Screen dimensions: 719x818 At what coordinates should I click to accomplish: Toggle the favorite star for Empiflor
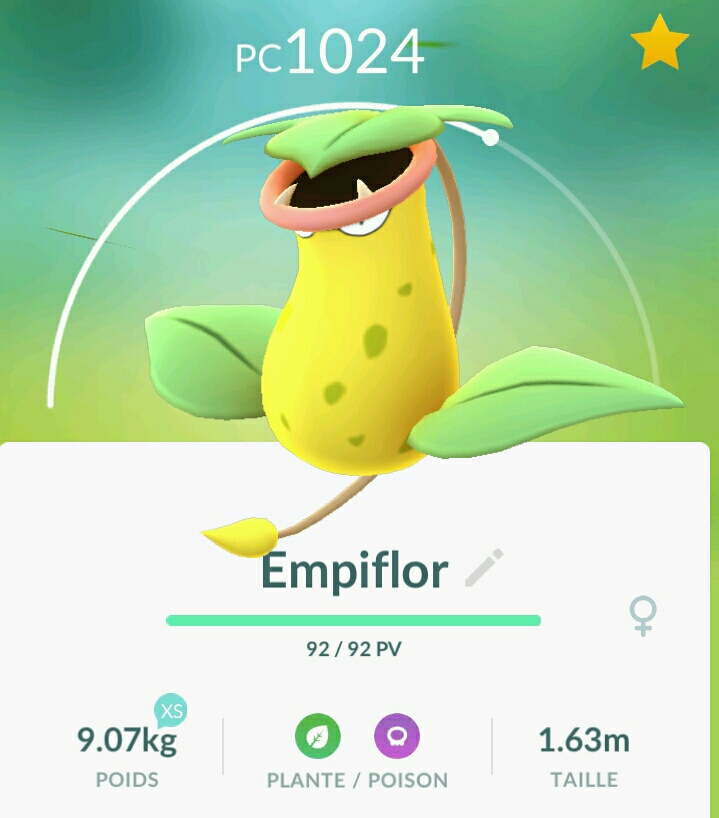coord(660,46)
